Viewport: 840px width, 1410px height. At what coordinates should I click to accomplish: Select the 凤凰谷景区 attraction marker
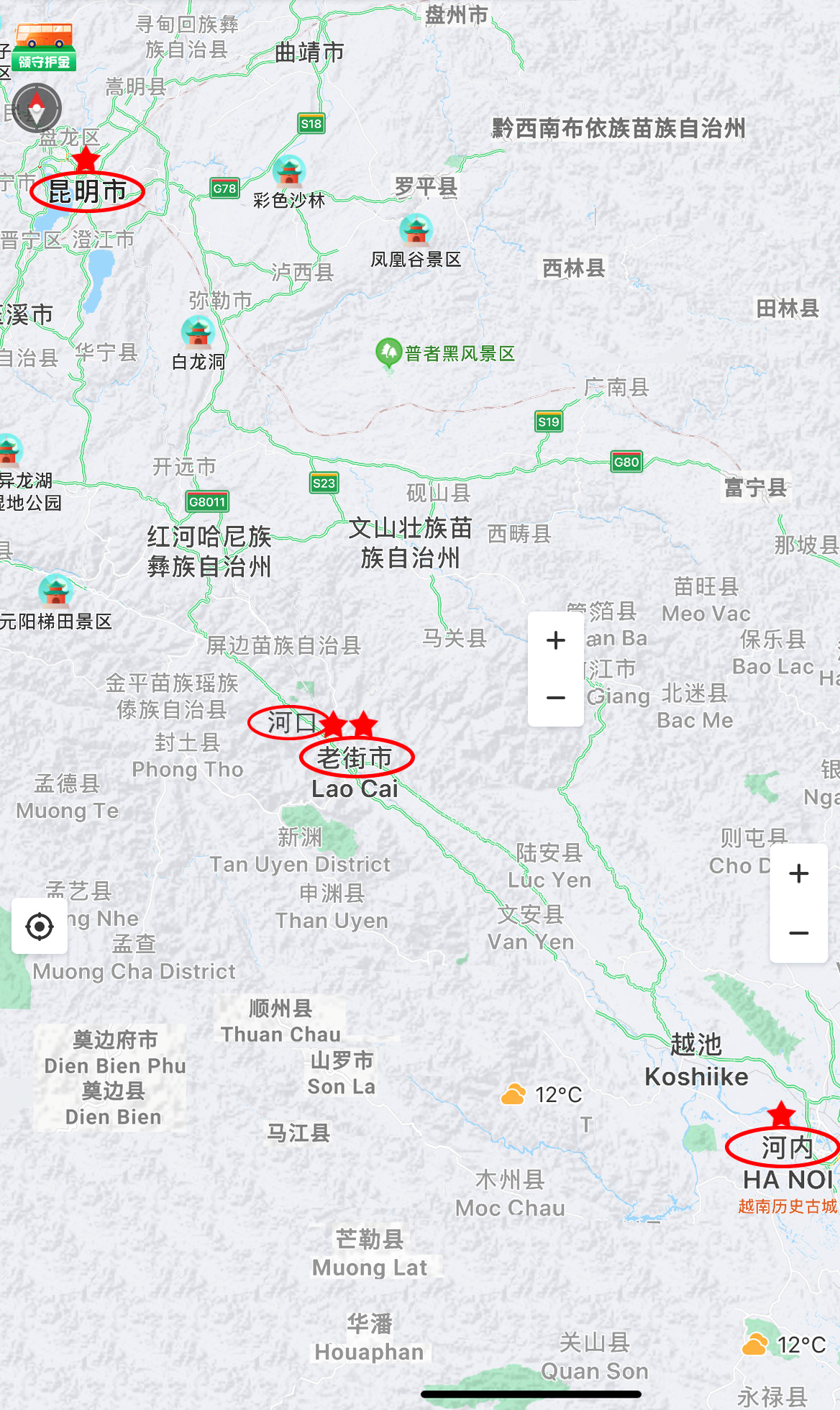point(416,231)
